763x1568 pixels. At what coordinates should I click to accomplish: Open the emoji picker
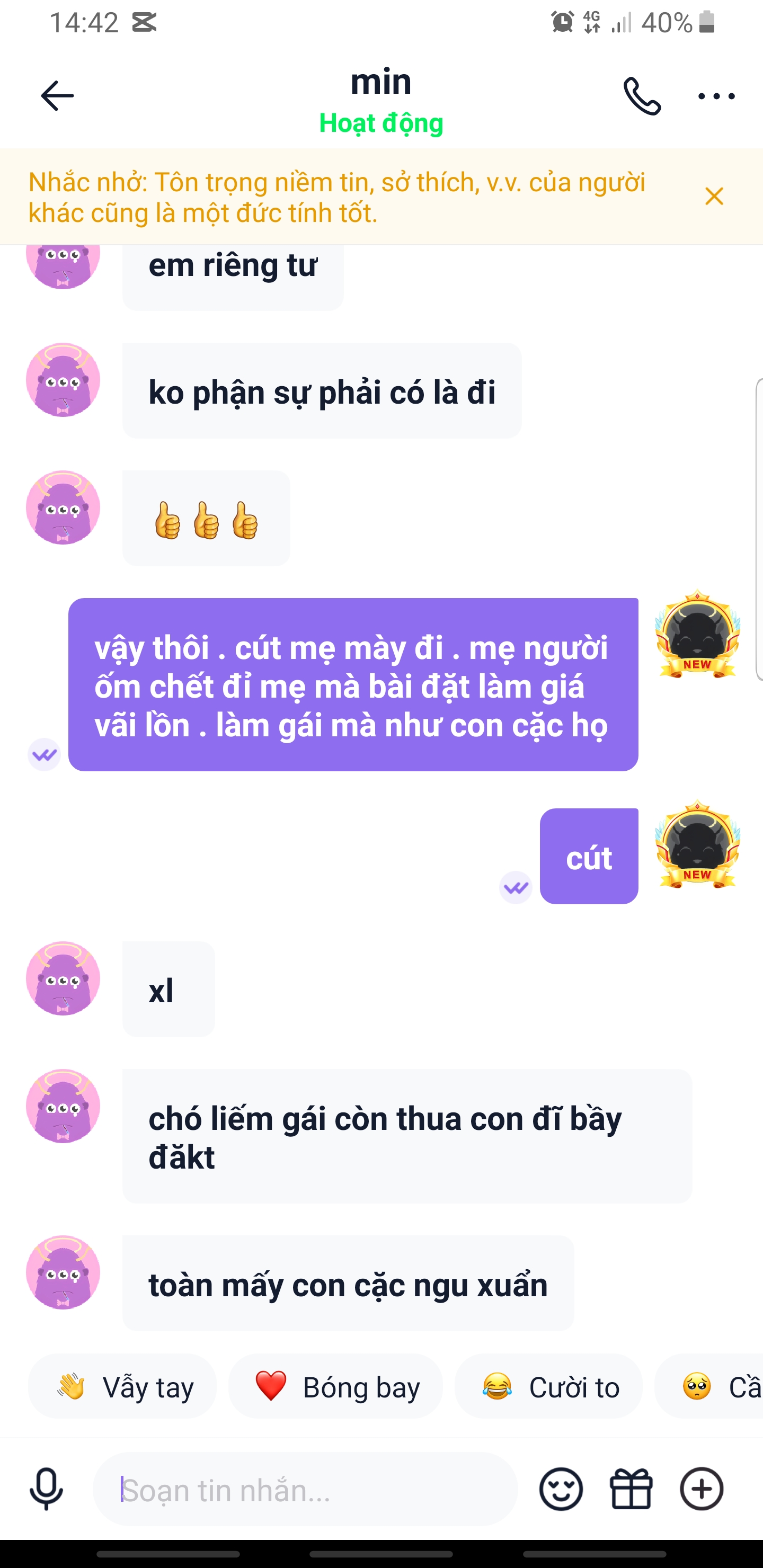(x=561, y=1490)
